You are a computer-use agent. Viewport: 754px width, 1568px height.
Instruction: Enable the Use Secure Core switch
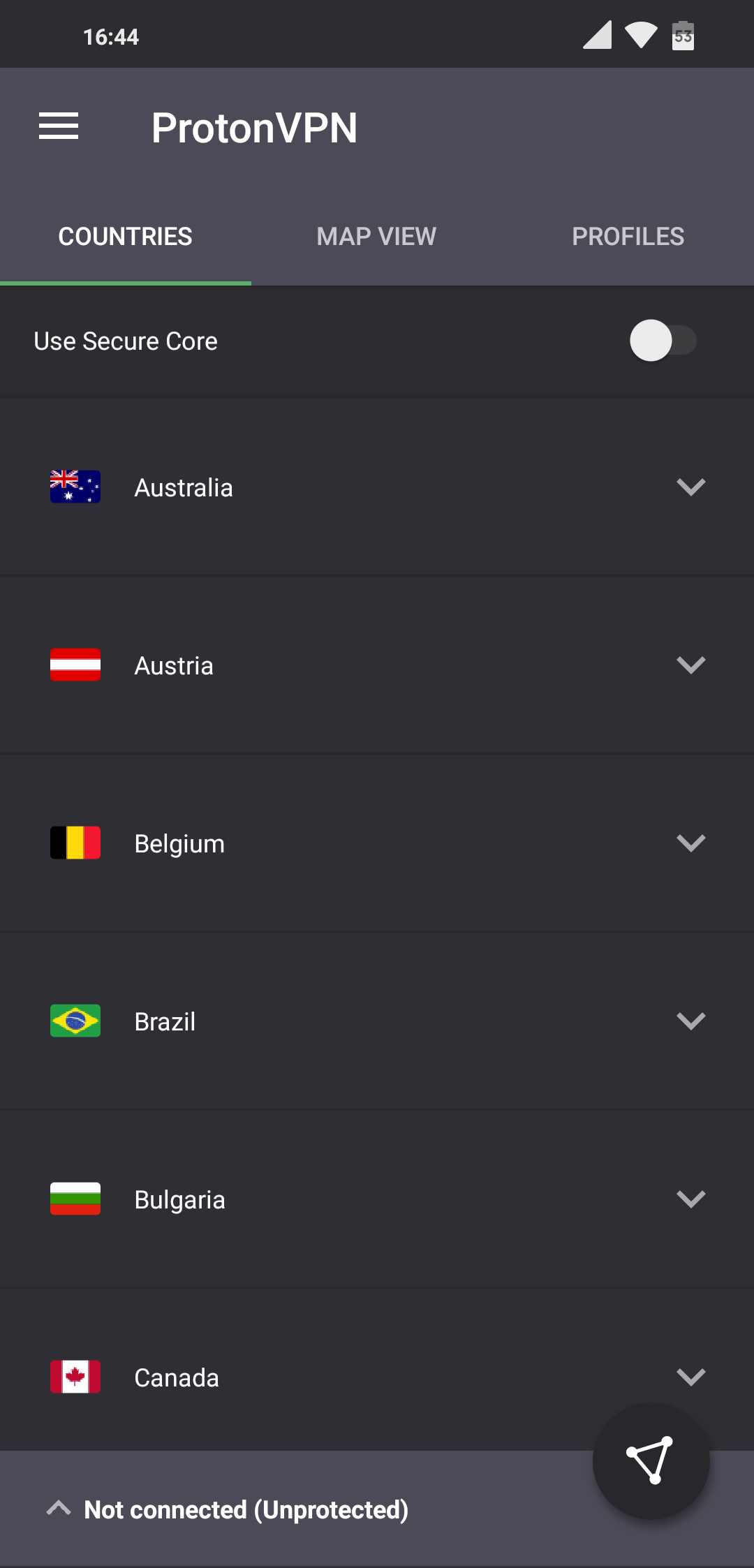coord(663,341)
